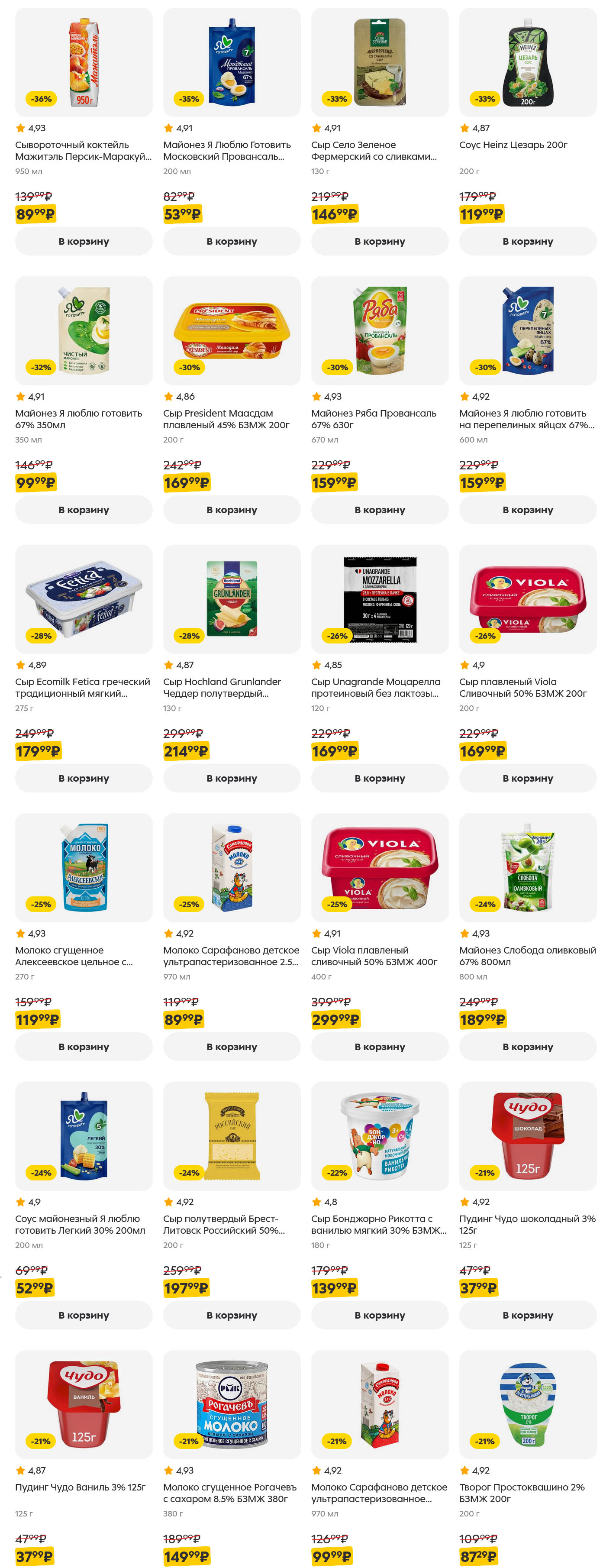
Task: Add Майонез Ряба Провансаль to cart
Action: (379, 510)
